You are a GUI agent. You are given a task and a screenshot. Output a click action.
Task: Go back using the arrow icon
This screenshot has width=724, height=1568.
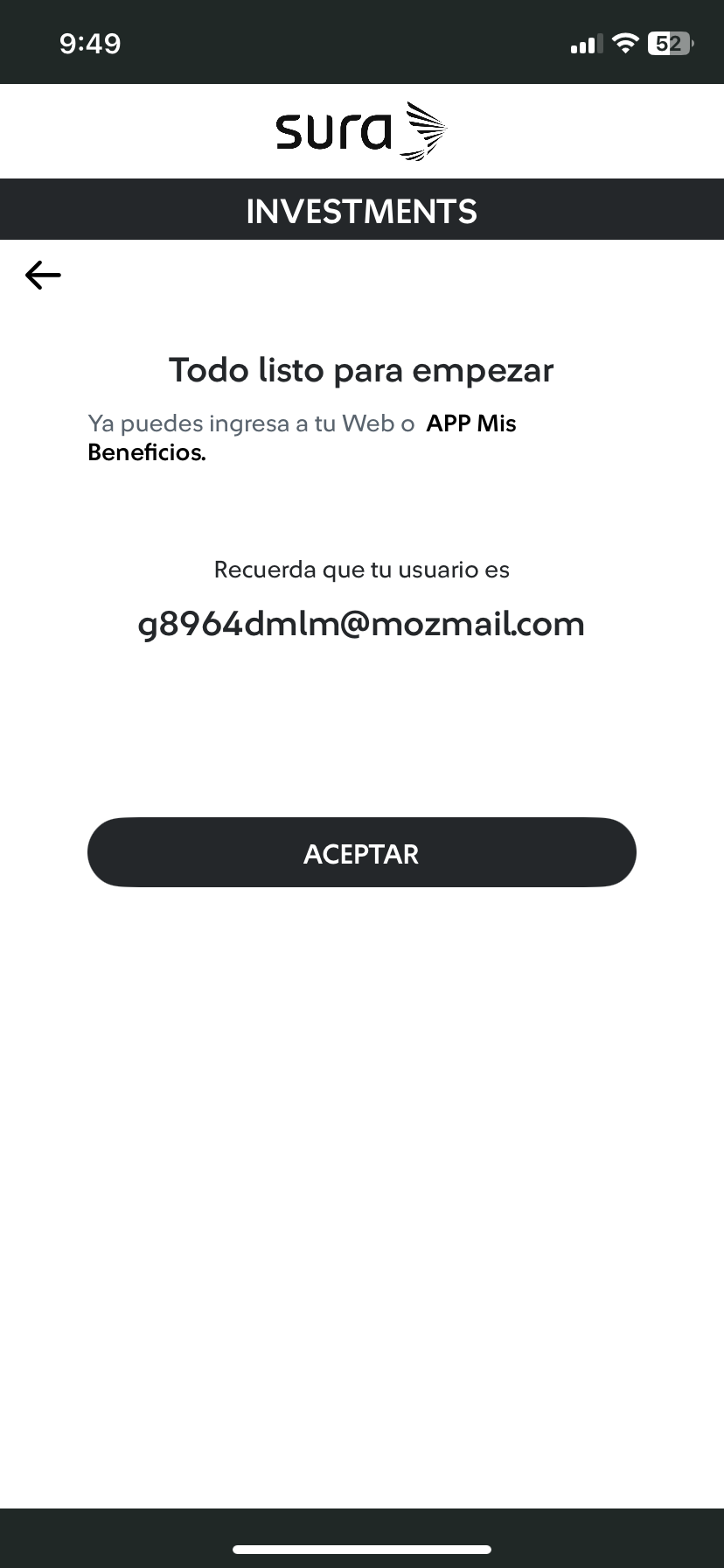[x=43, y=276]
